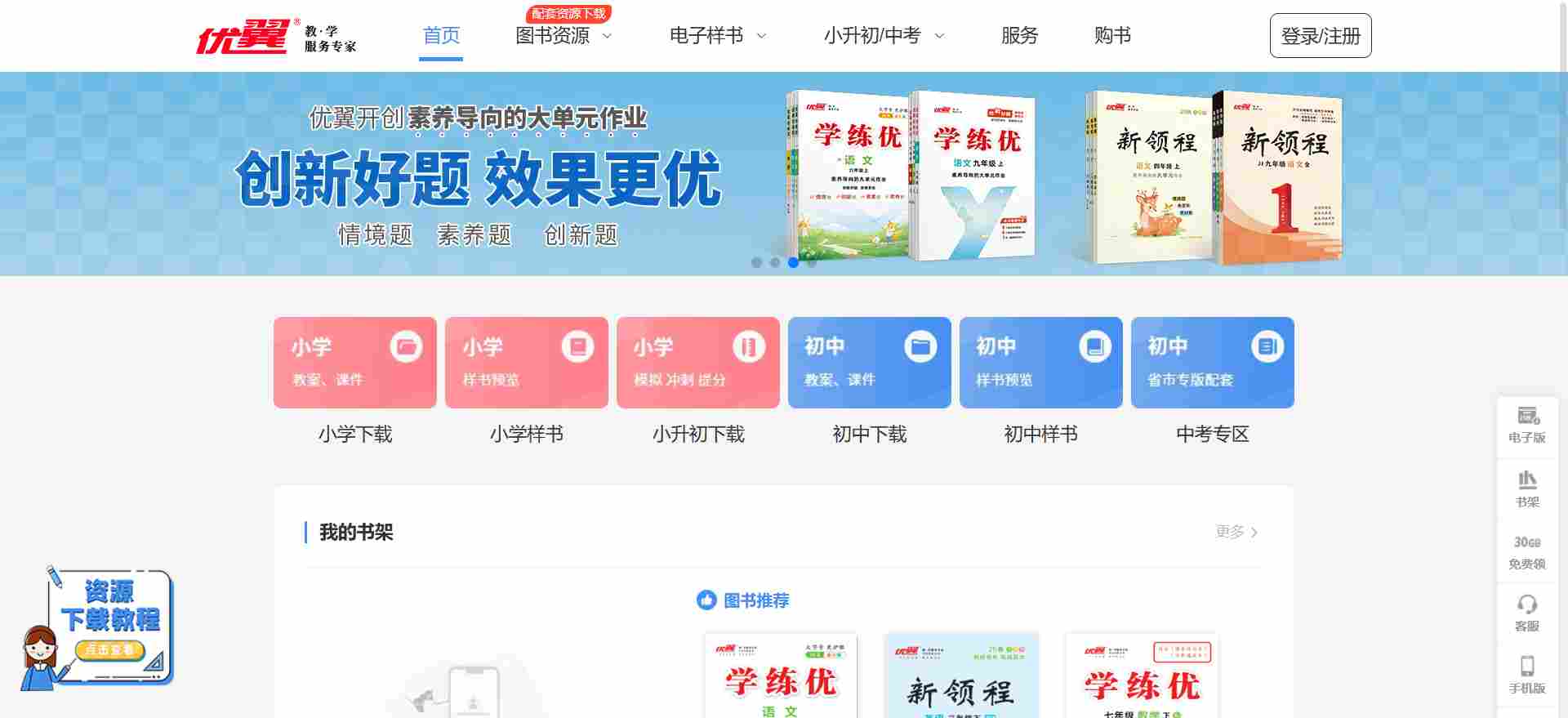Expand the 小升初/中考 dropdown menu
1568x718 pixels.
883,36
